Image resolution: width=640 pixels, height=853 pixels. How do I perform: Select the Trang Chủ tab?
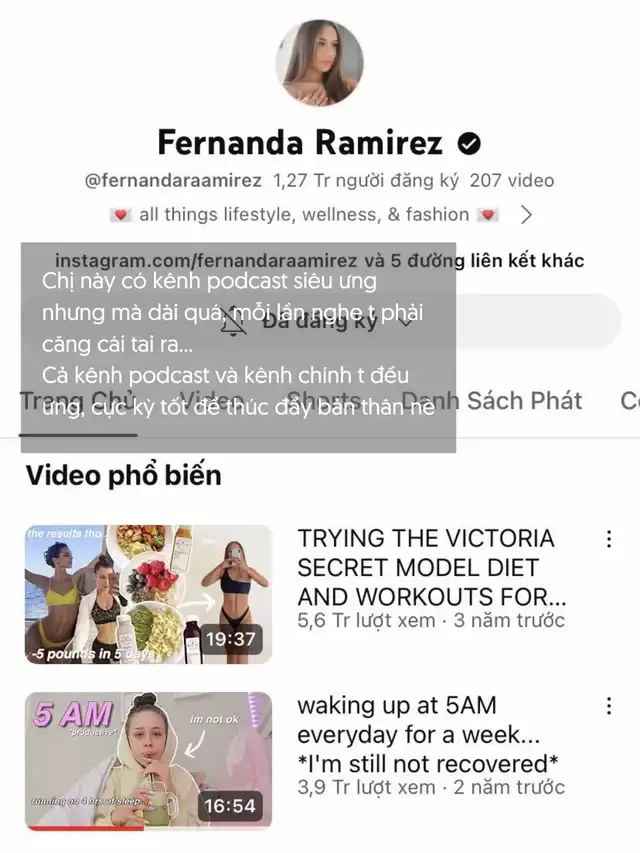click(75, 401)
